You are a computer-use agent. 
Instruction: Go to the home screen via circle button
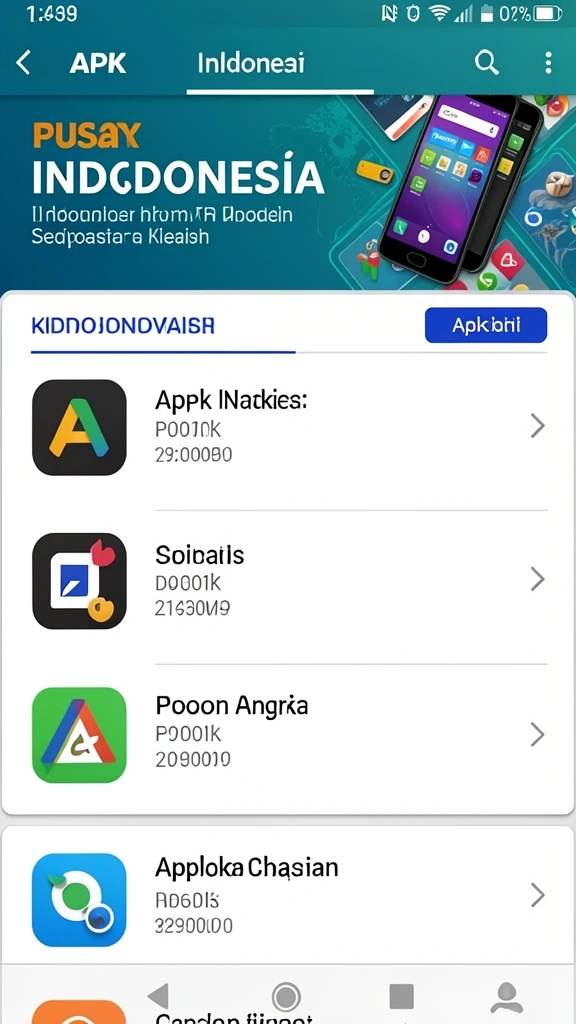coord(285,997)
